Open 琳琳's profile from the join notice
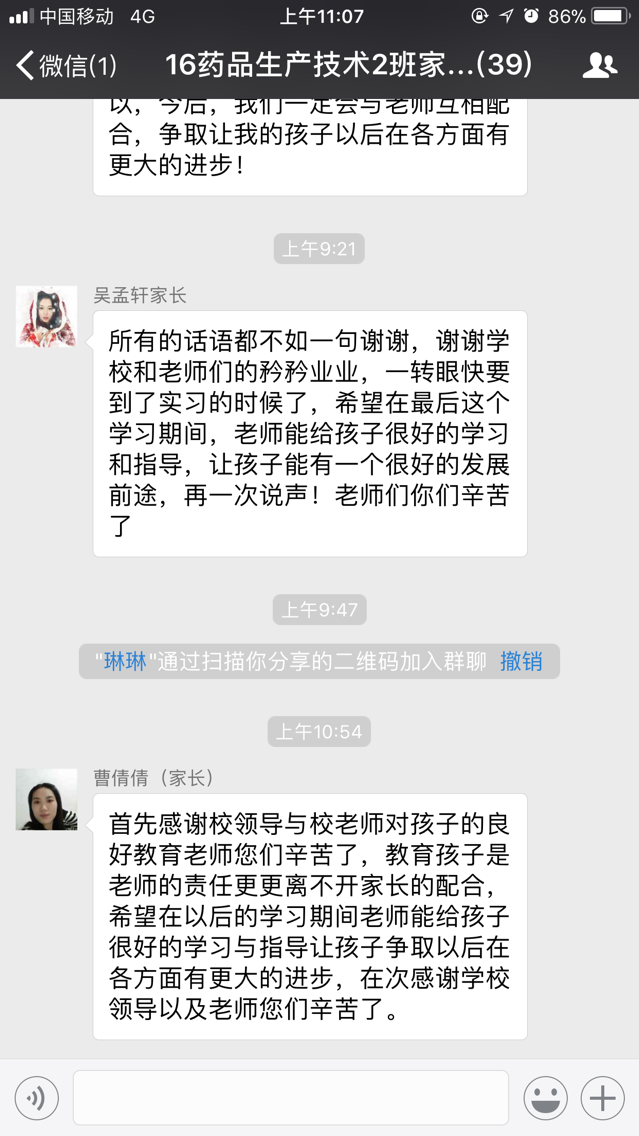Image resolution: width=639 pixels, height=1136 pixels. pyautogui.click(x=126, y=661)
